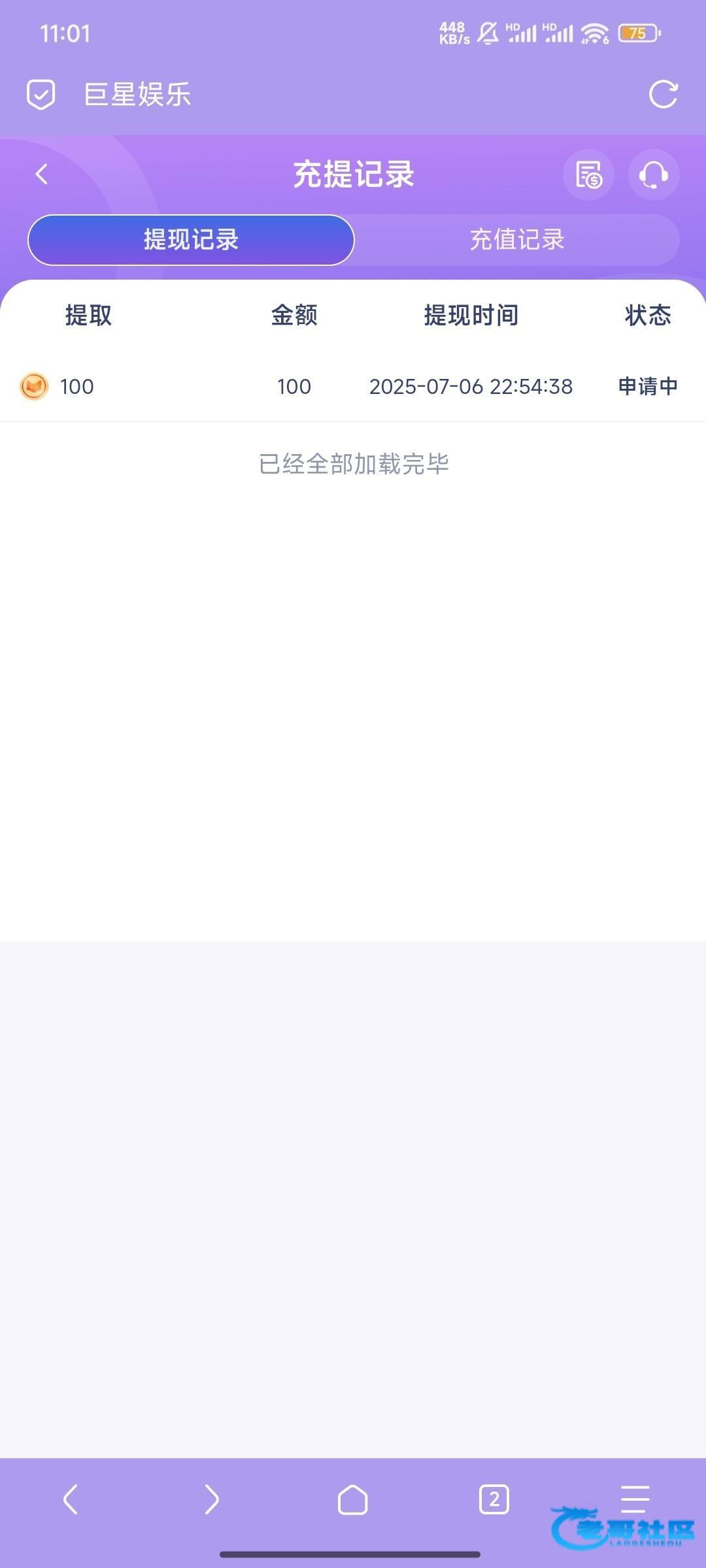
Task: Contact customer service via headset icon
Action: (x=654, y=175)
